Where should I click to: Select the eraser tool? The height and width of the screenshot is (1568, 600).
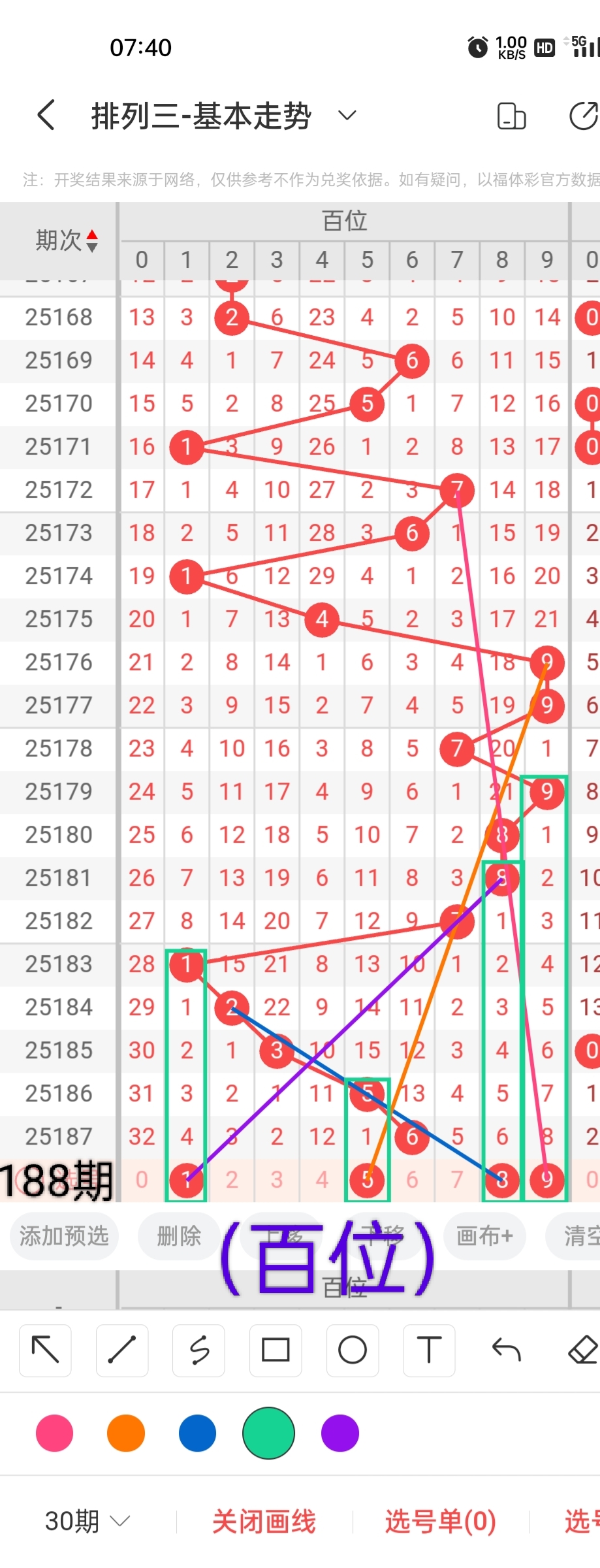click(582, 1350)
